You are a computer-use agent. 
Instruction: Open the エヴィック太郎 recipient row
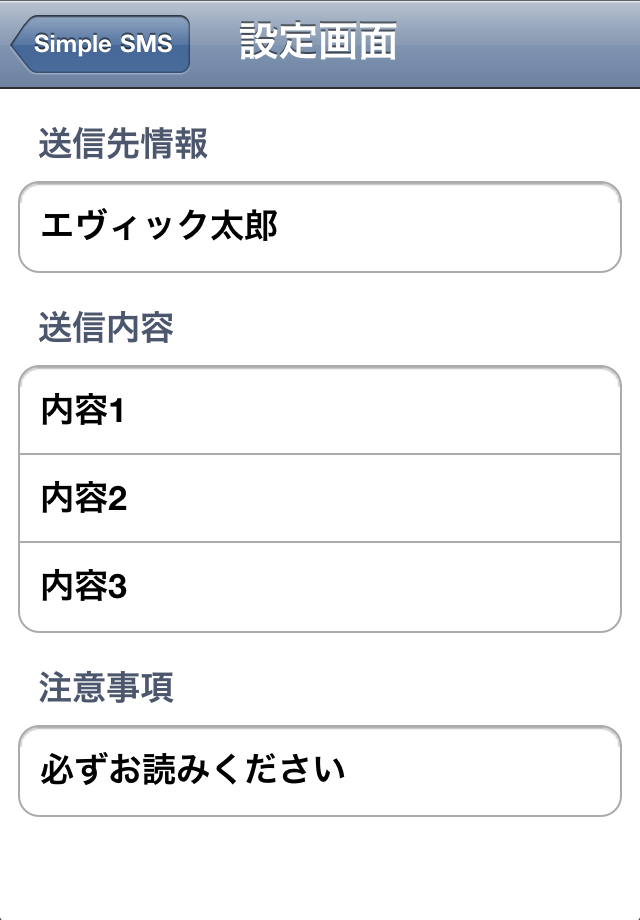click(320, 227)
